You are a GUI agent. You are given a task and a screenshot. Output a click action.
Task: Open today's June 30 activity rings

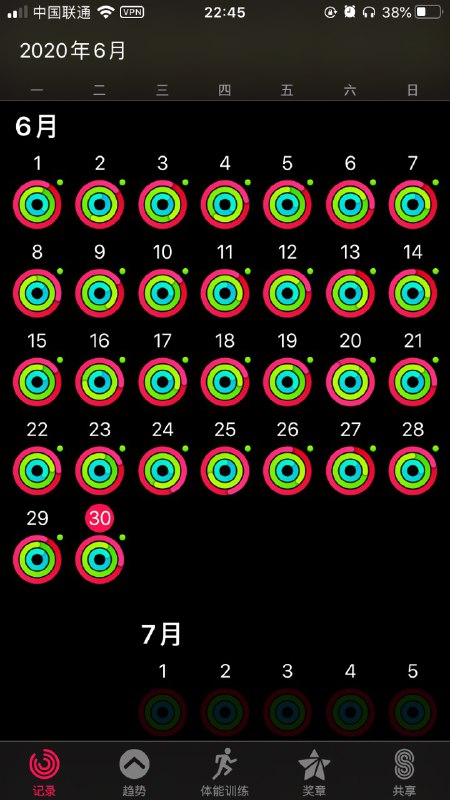99,559
